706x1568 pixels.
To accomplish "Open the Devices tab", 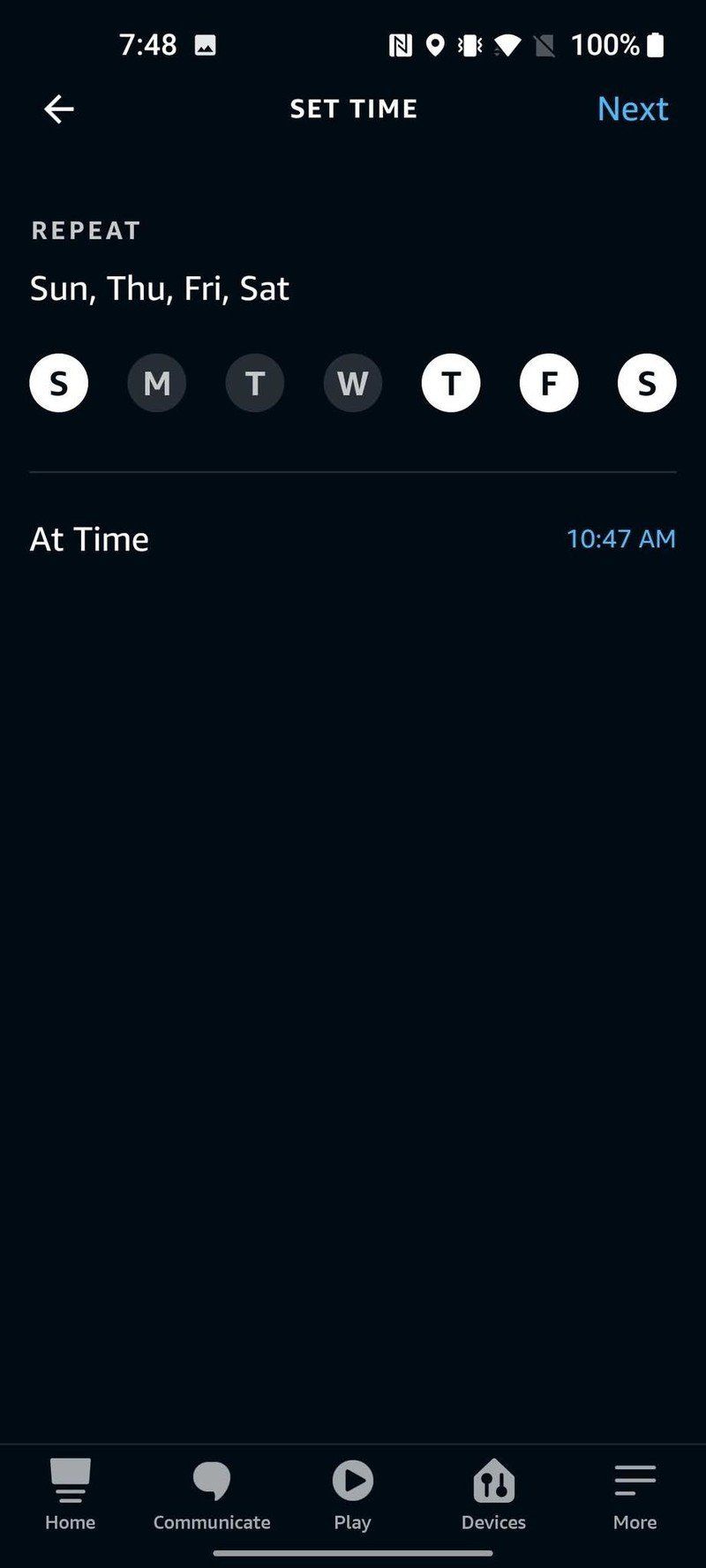I will click(493, 1494).
